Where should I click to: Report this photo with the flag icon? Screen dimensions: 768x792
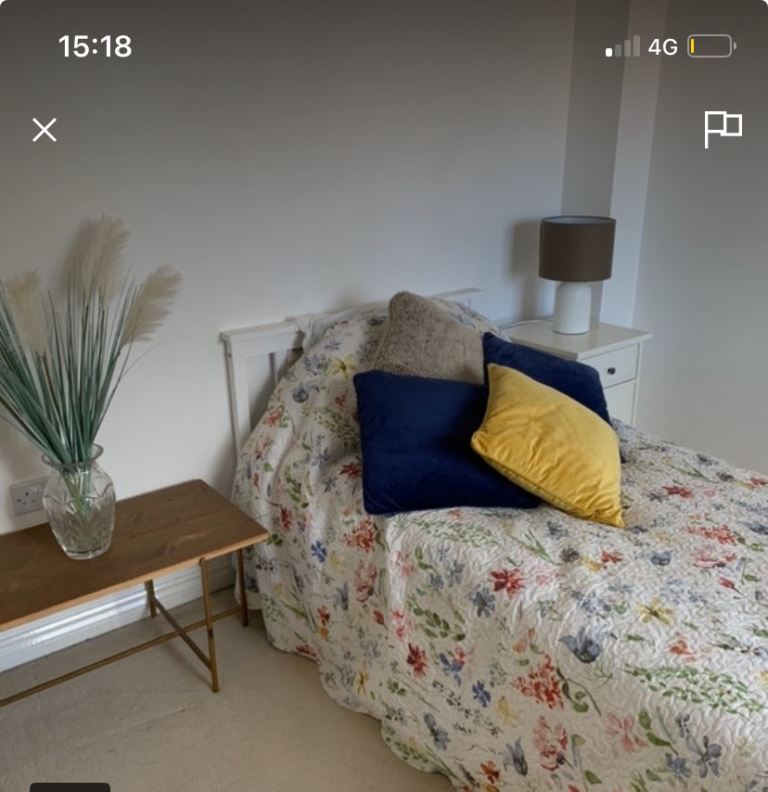pyautogui.click(x=723, y=129)
